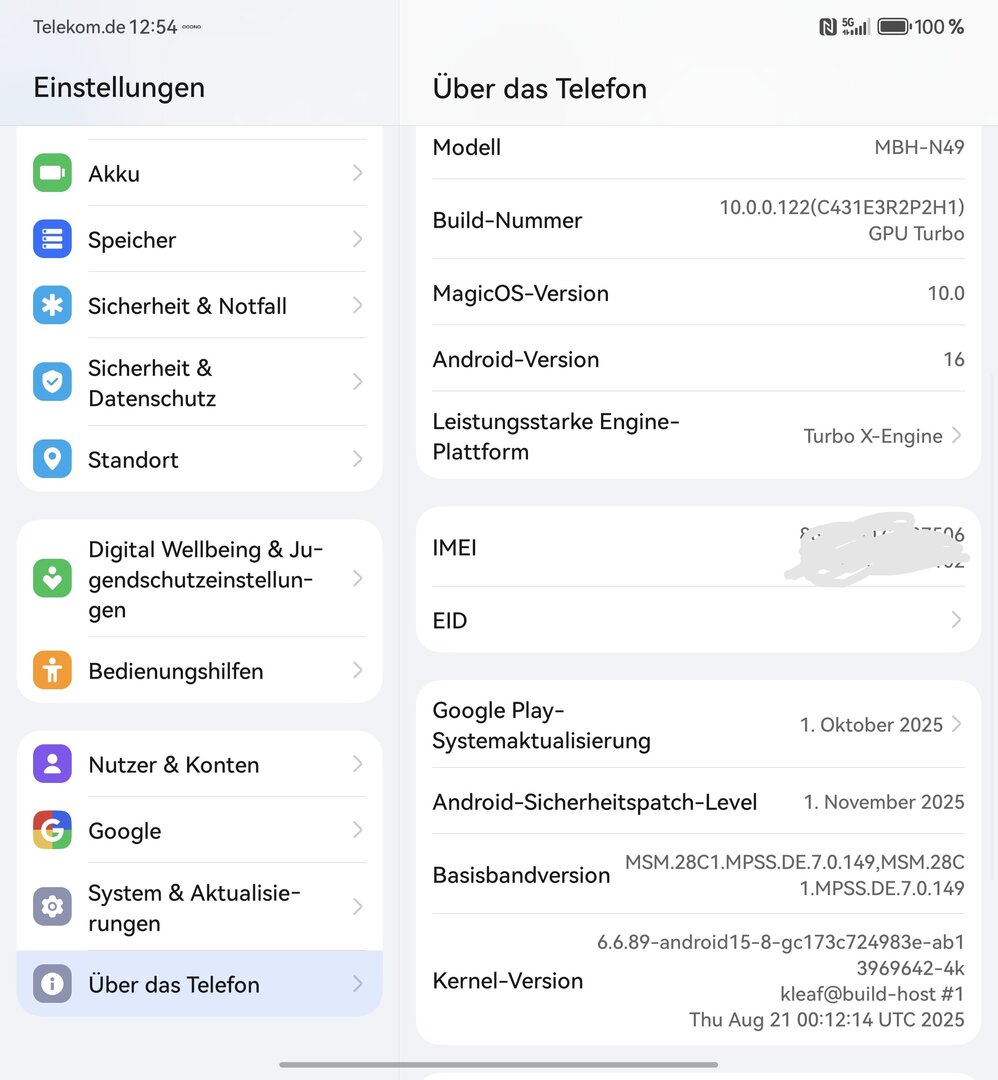This screenshot has width=998, height=1080.
Task: Open Akku settings
Action: click(x=200, y=174)
